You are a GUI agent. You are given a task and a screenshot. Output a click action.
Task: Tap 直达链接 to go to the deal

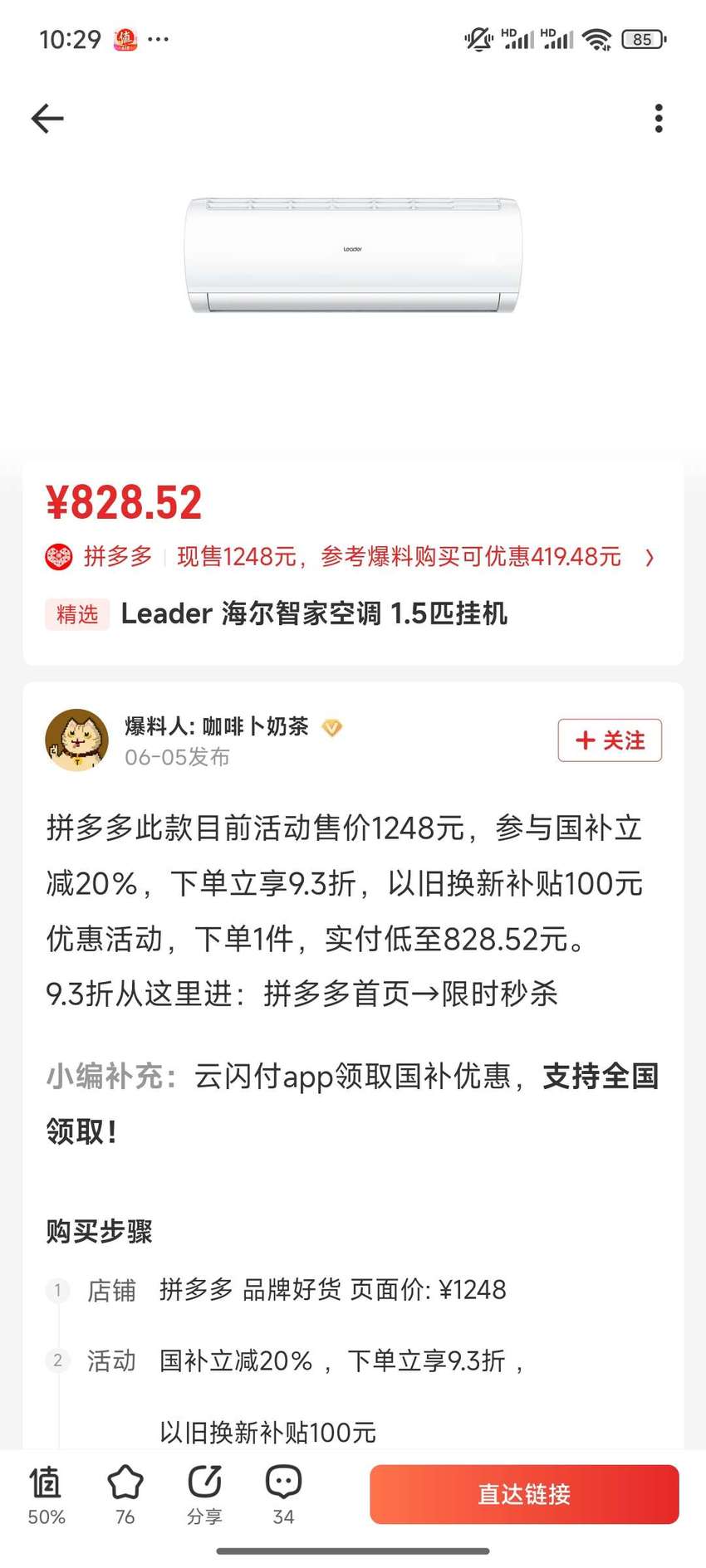tap(524, 1494)
